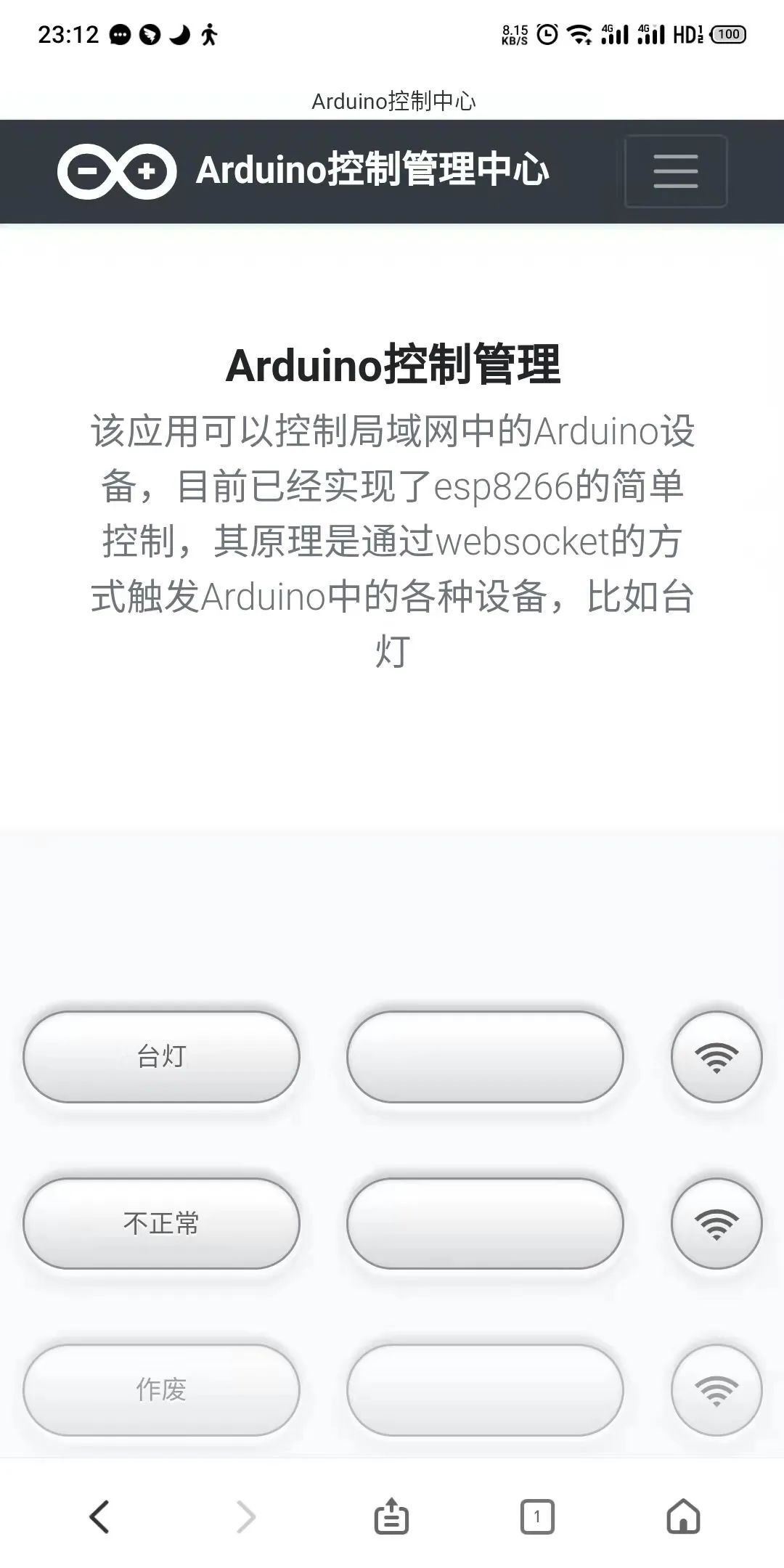The height and width of the screenshot is (1568, 784).
Task: Tap the Wi-Fi icon in the 台灯 row
Action: 716,1057
